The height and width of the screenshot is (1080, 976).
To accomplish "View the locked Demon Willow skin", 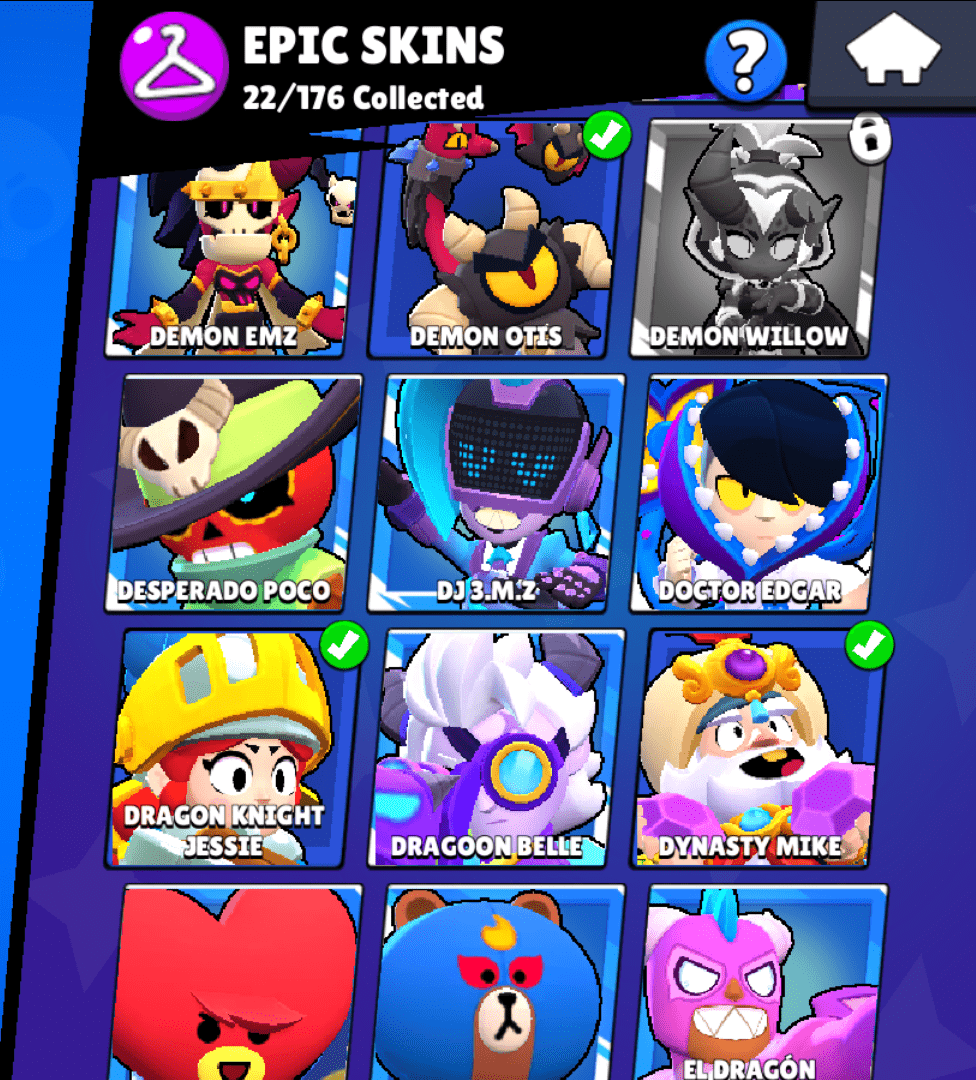I will pyautogui.click(x=757, y=240).
